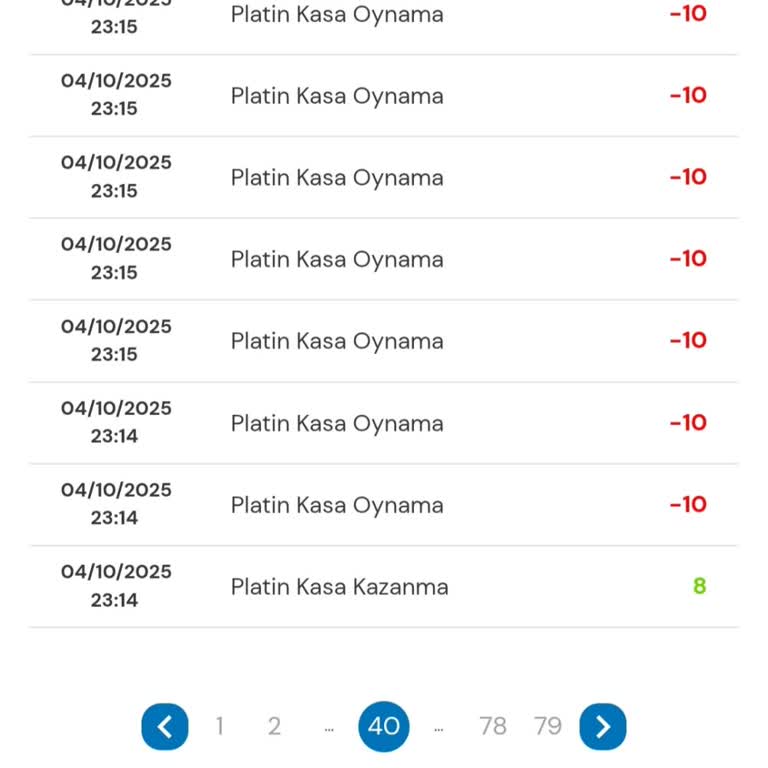Jump to page 2
Screen dimensions: 768x768
[274, 726]
